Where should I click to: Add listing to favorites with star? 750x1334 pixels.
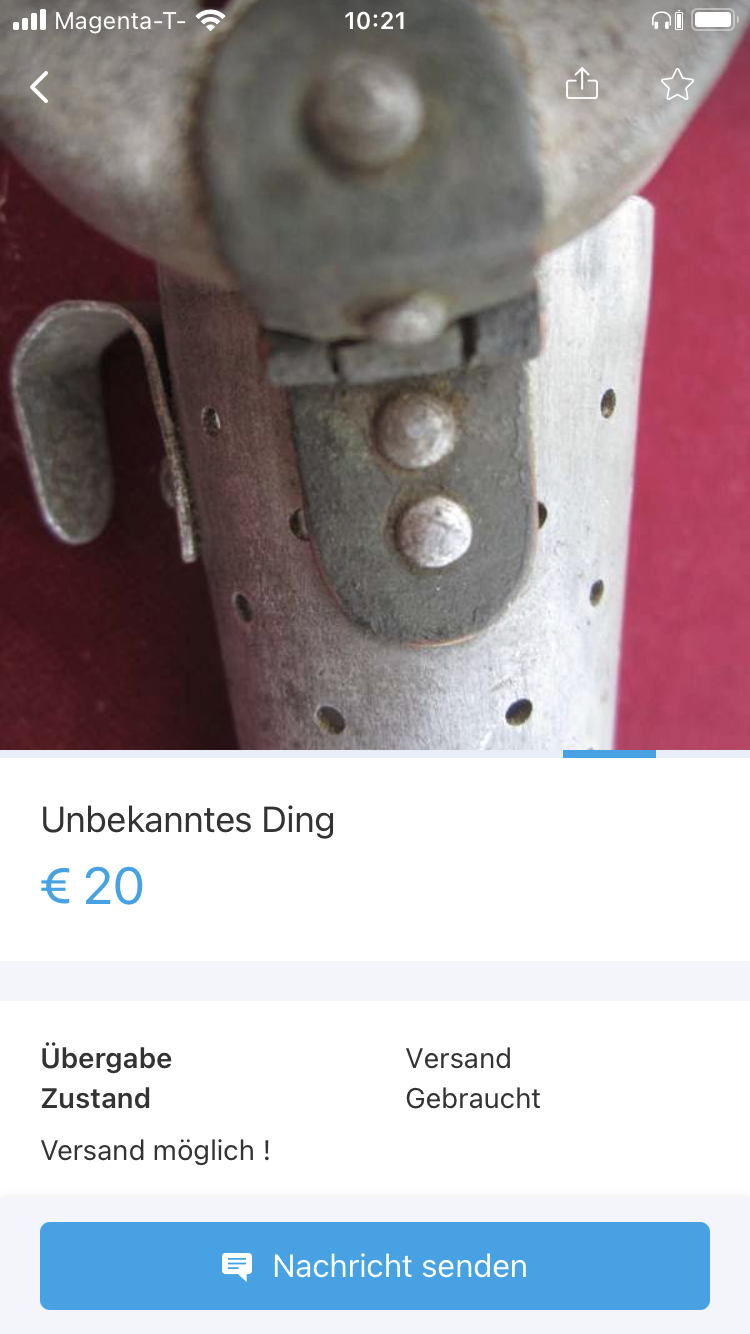[x=677, y=85]
